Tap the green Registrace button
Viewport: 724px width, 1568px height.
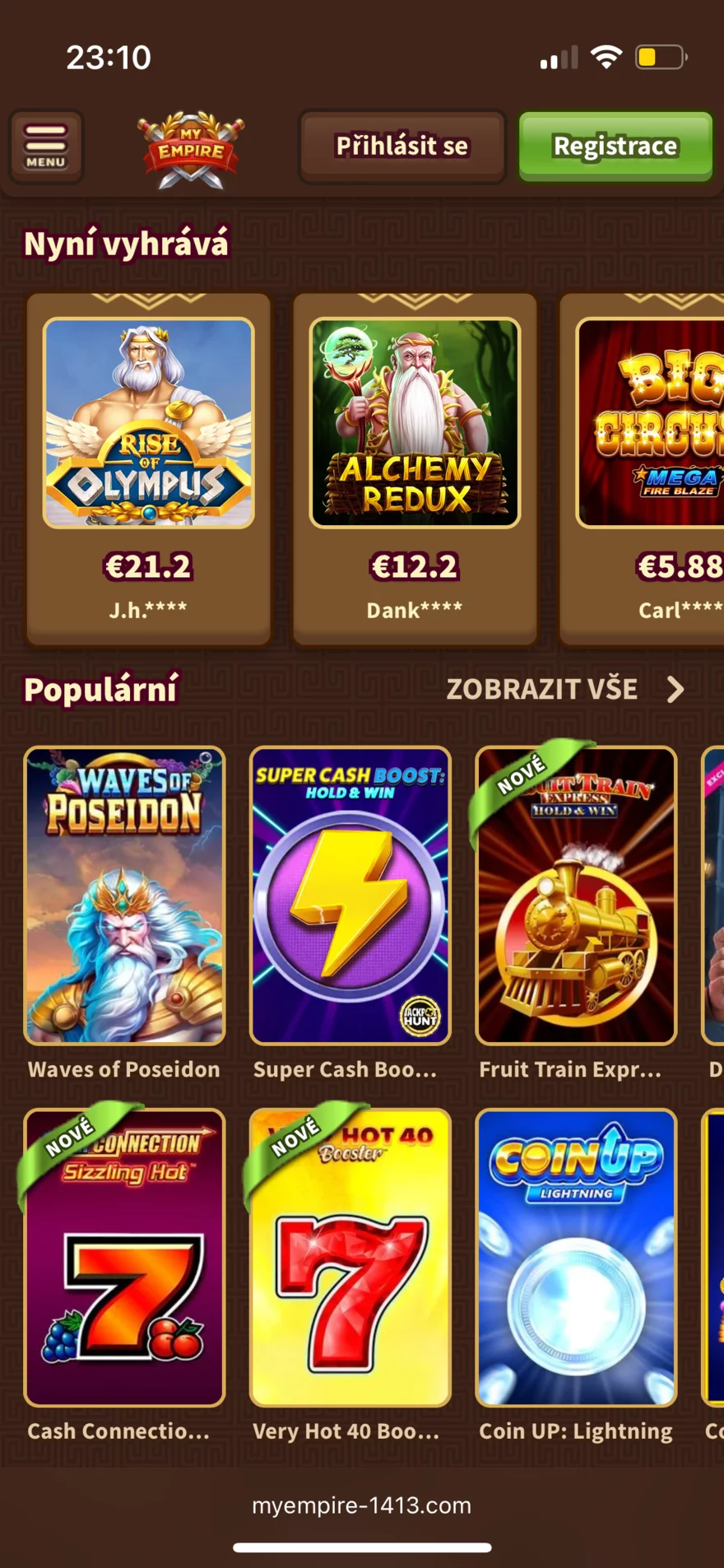pos(615,147)
